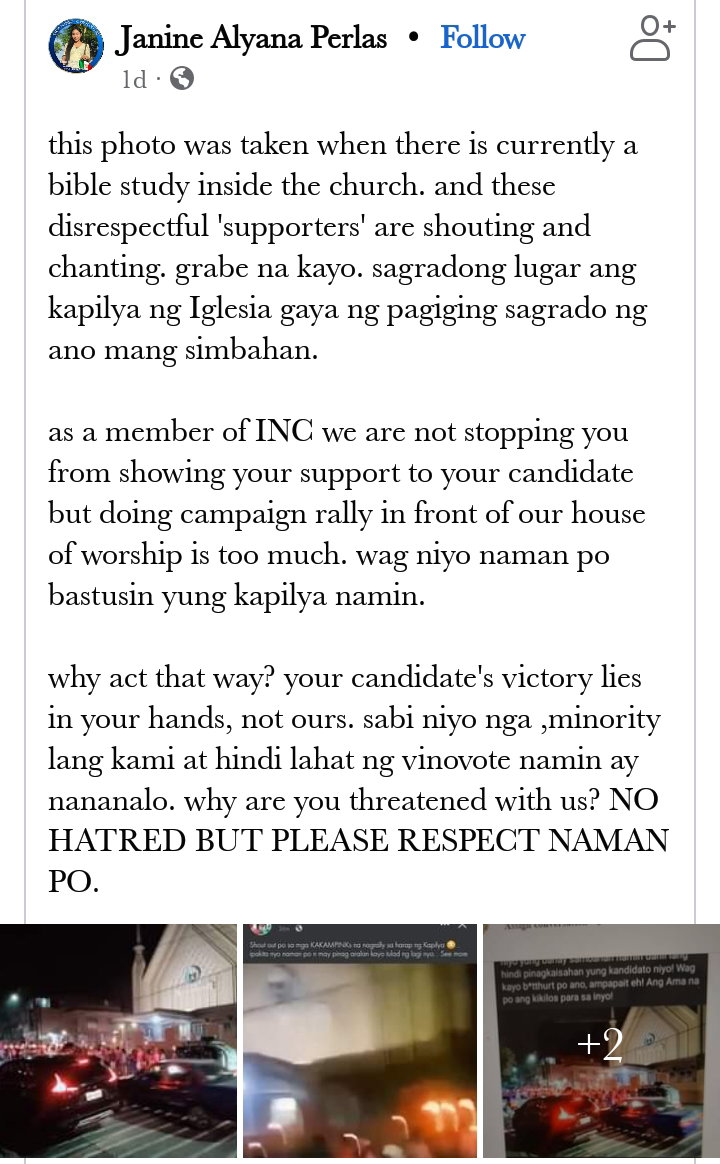
Task: Open the Janine Alyana Perlas profile name
Action: [x=252, y=38]
